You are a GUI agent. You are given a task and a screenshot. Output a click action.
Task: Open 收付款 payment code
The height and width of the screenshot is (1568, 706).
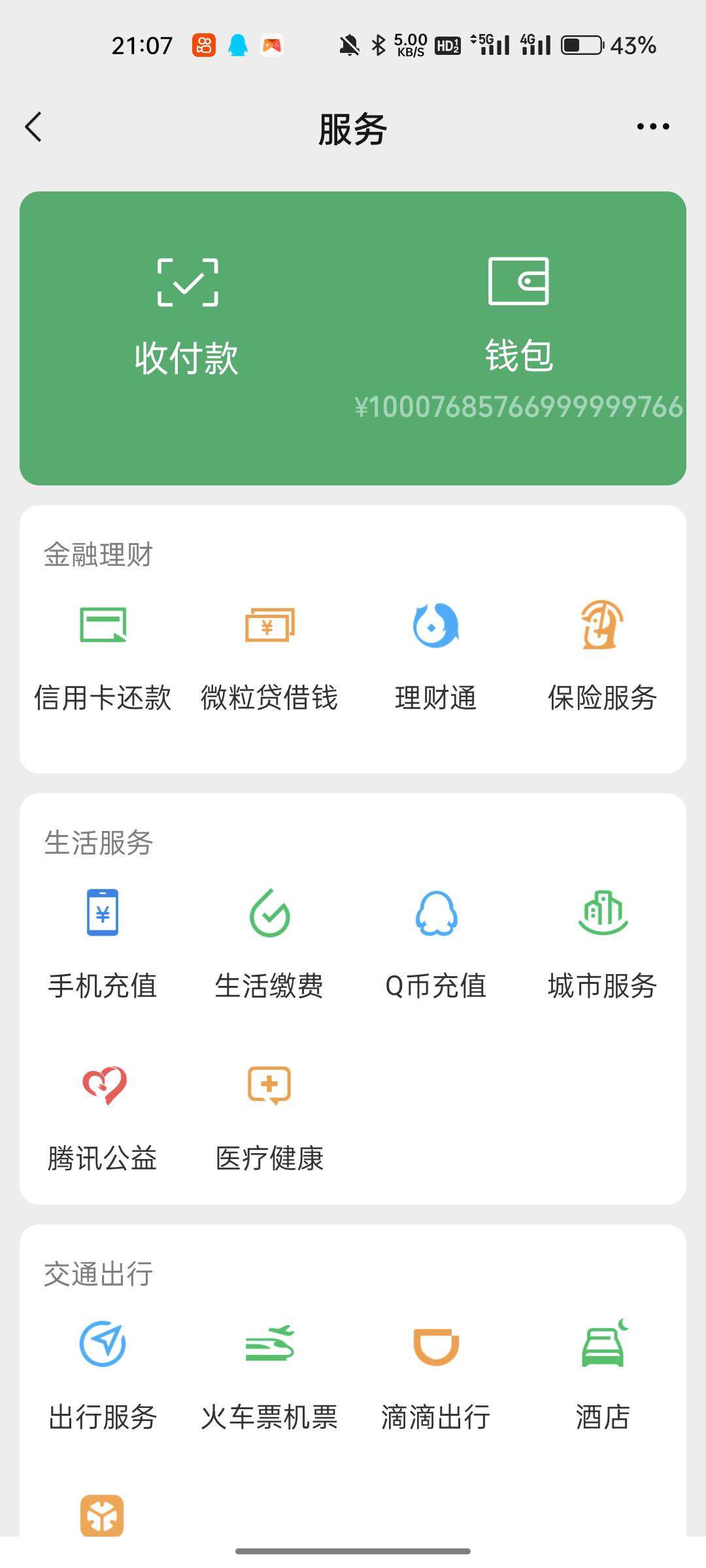(187, 318)
